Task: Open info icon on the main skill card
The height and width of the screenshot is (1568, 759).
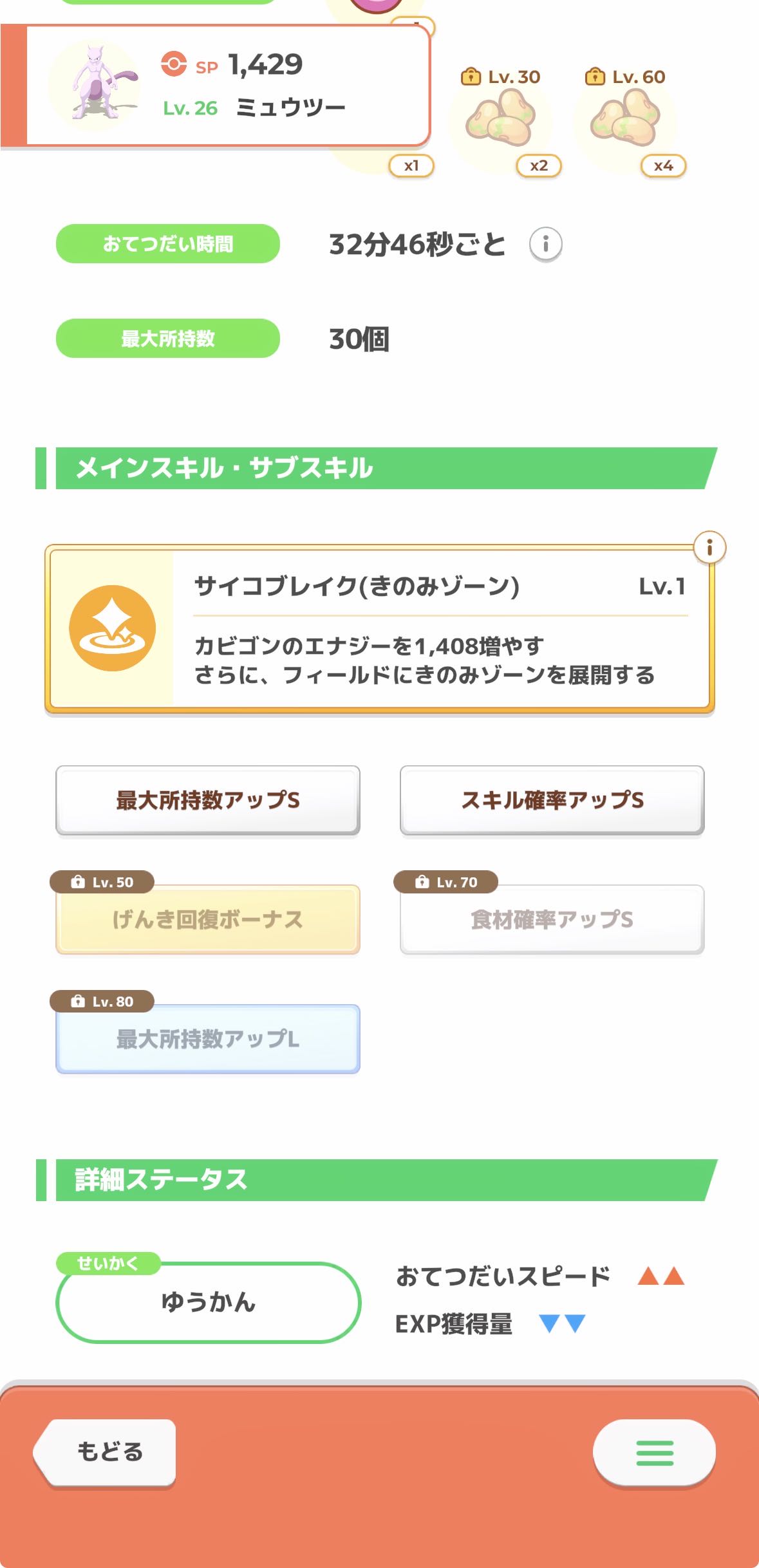Action: click(x=709, y=547)
